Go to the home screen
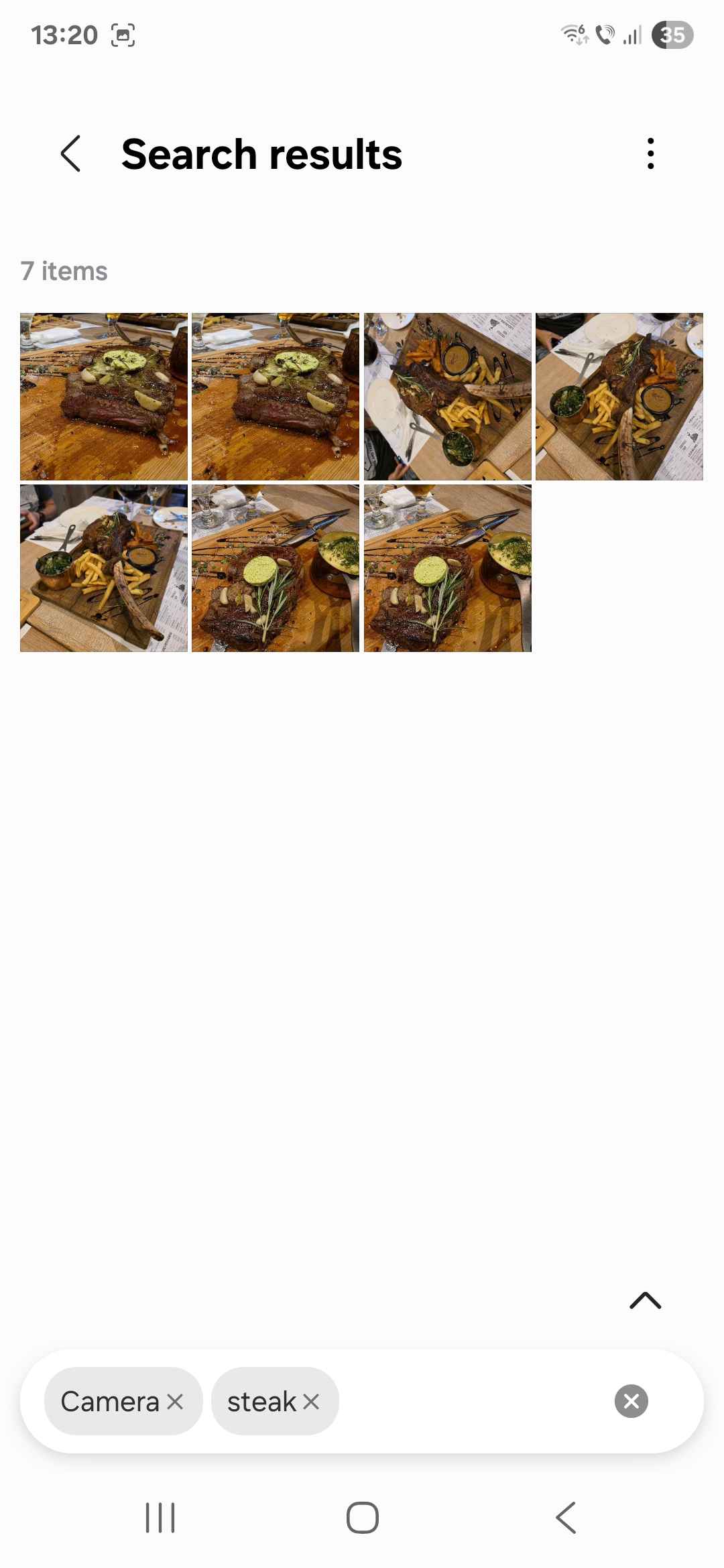Screen dimensions: 724x1568 click(x=363, y=1518)
